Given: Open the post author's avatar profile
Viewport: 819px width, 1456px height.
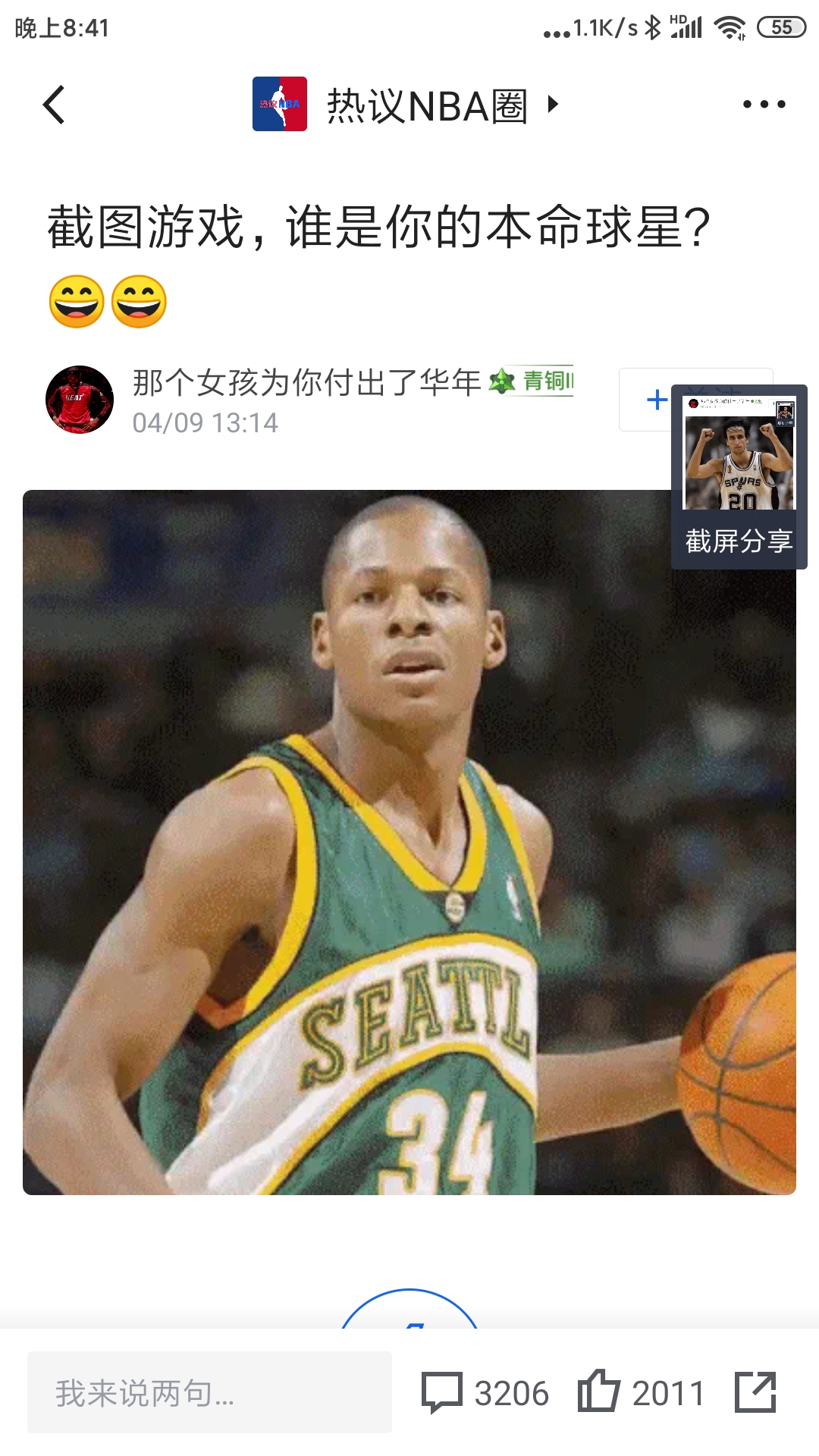Looking at the screenshot, I should pos(80,400).
